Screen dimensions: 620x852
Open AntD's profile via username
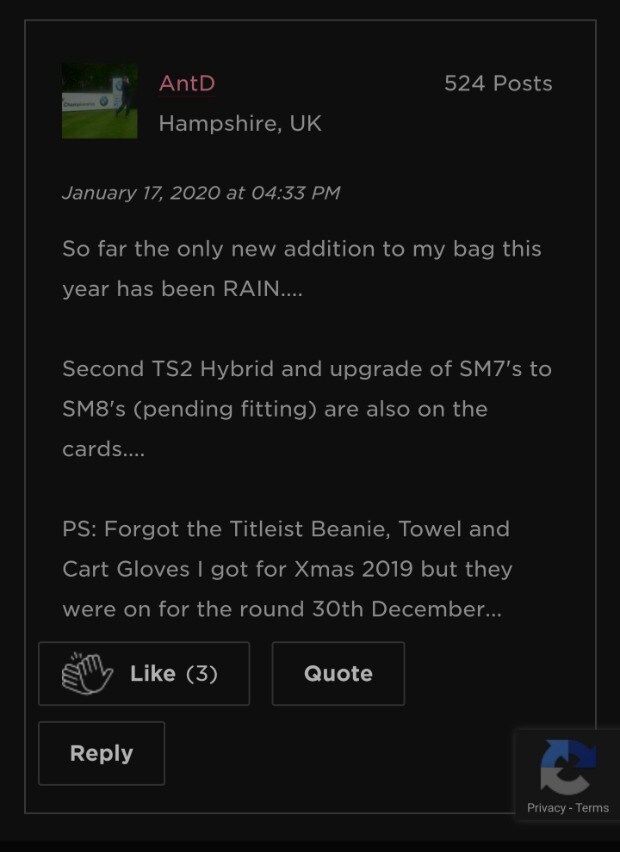(187, 84)
